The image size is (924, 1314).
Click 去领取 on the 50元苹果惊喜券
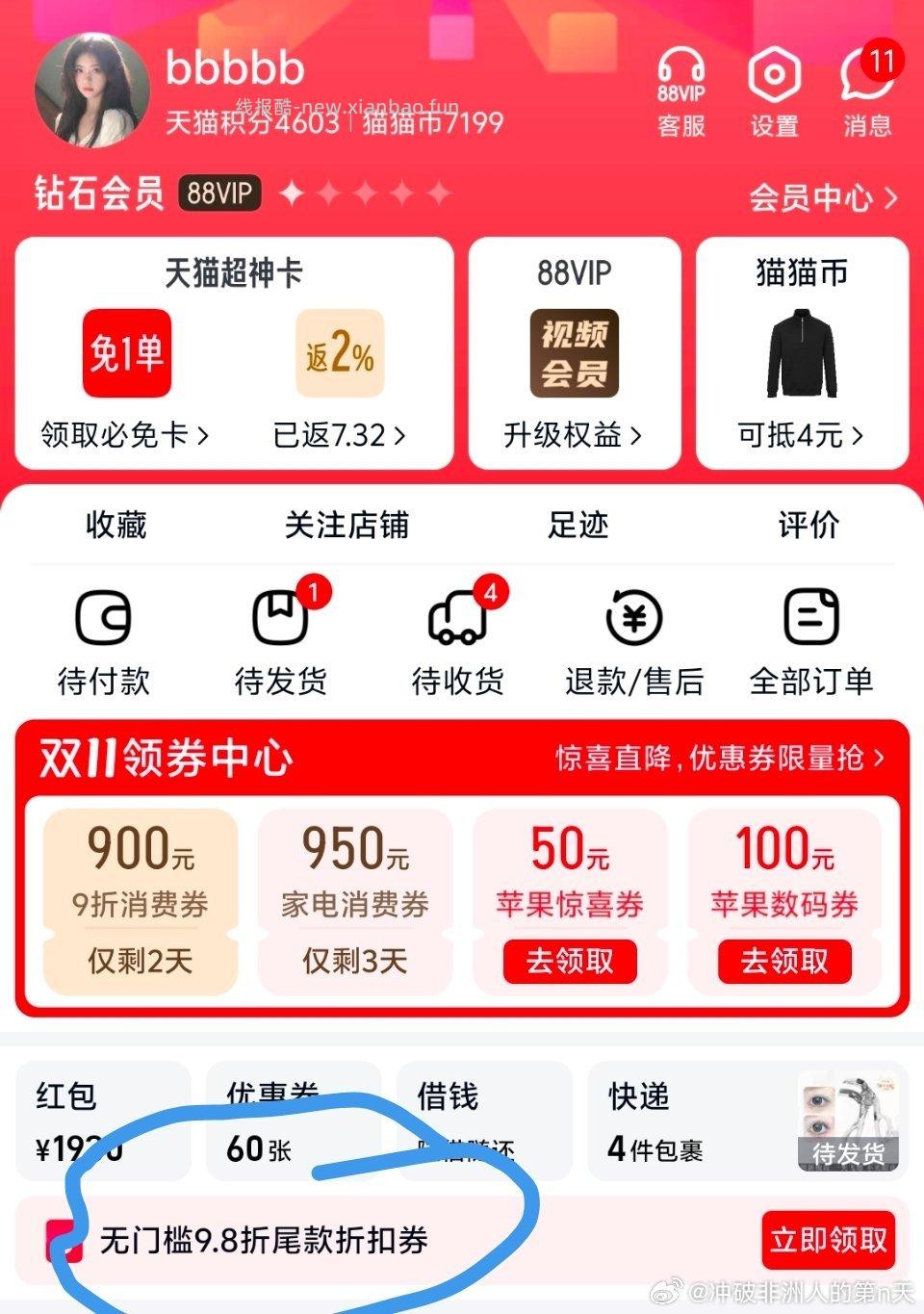coord(570,962)
